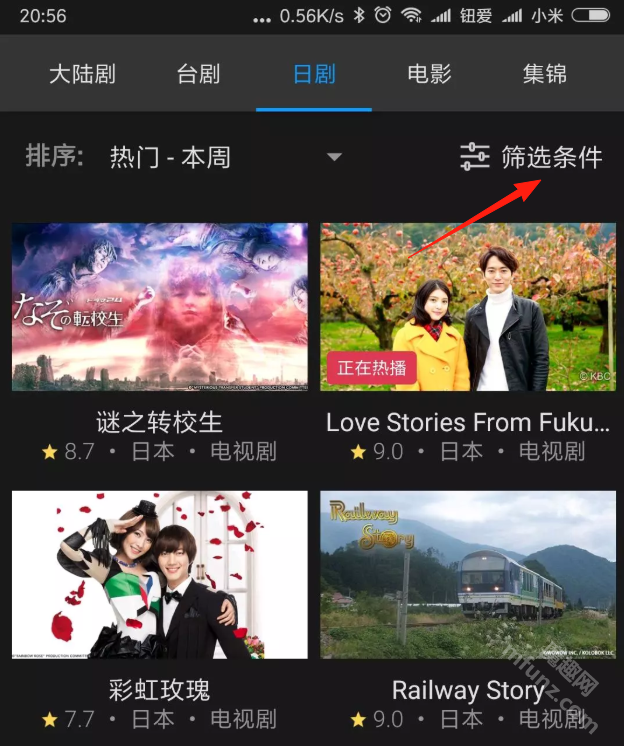Switch to the 台剧 tab
This screenshot has width=624, height=746.
[x=198, y=74]
